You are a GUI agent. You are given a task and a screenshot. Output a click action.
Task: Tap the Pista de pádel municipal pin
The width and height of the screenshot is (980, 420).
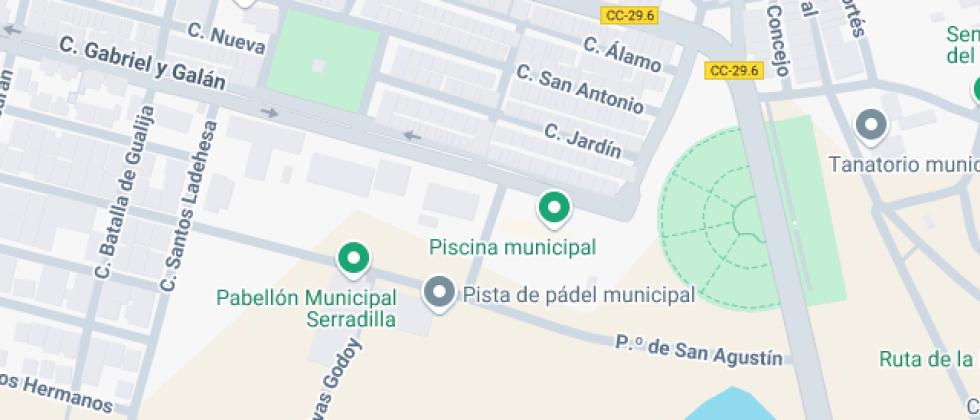click(439, 293)
